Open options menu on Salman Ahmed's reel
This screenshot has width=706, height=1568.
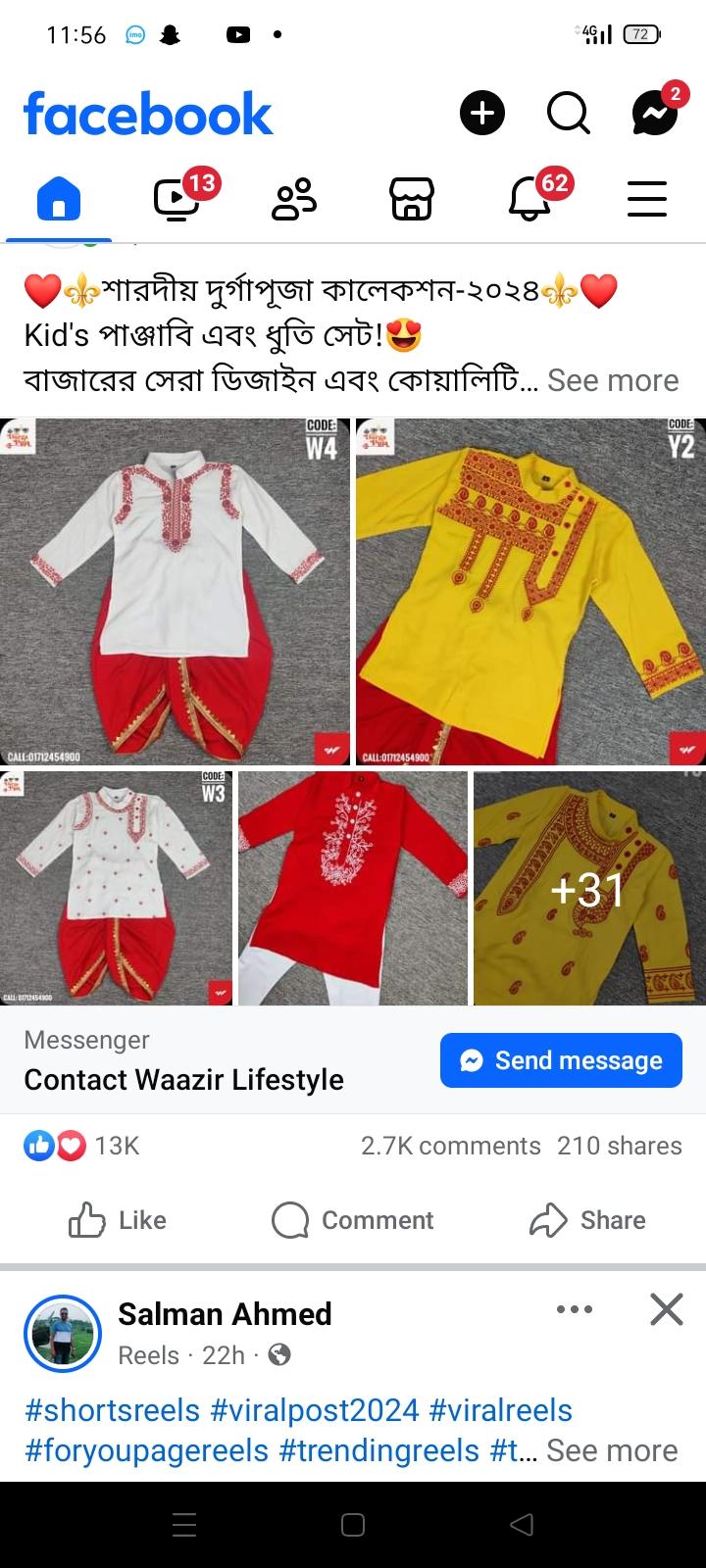(x=574, y=1309)
